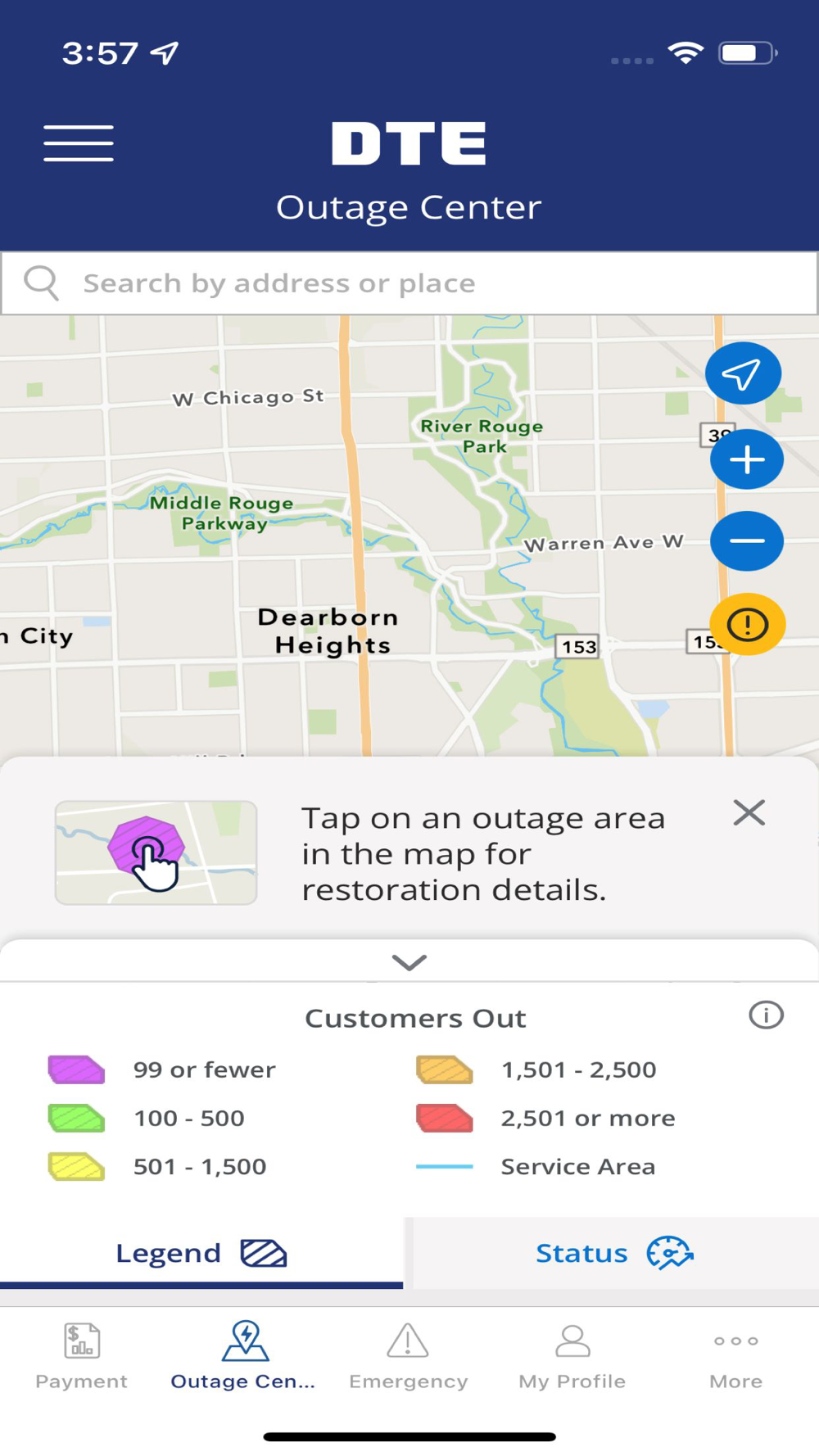Collapse the legend panel
The width and height of the screenshot is (819, 1456).
tap(409, 962)
